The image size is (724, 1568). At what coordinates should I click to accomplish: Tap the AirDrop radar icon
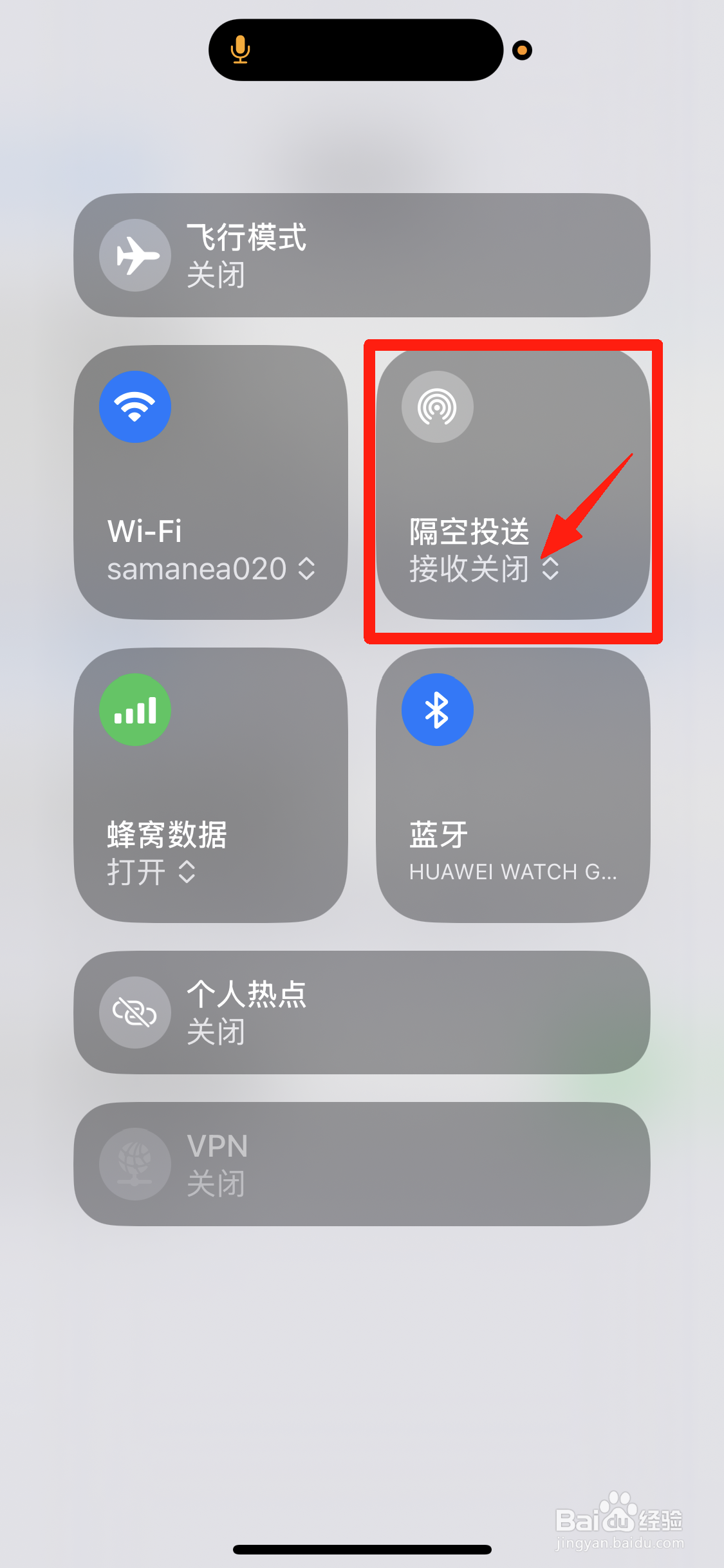click(x=437, y=406)
